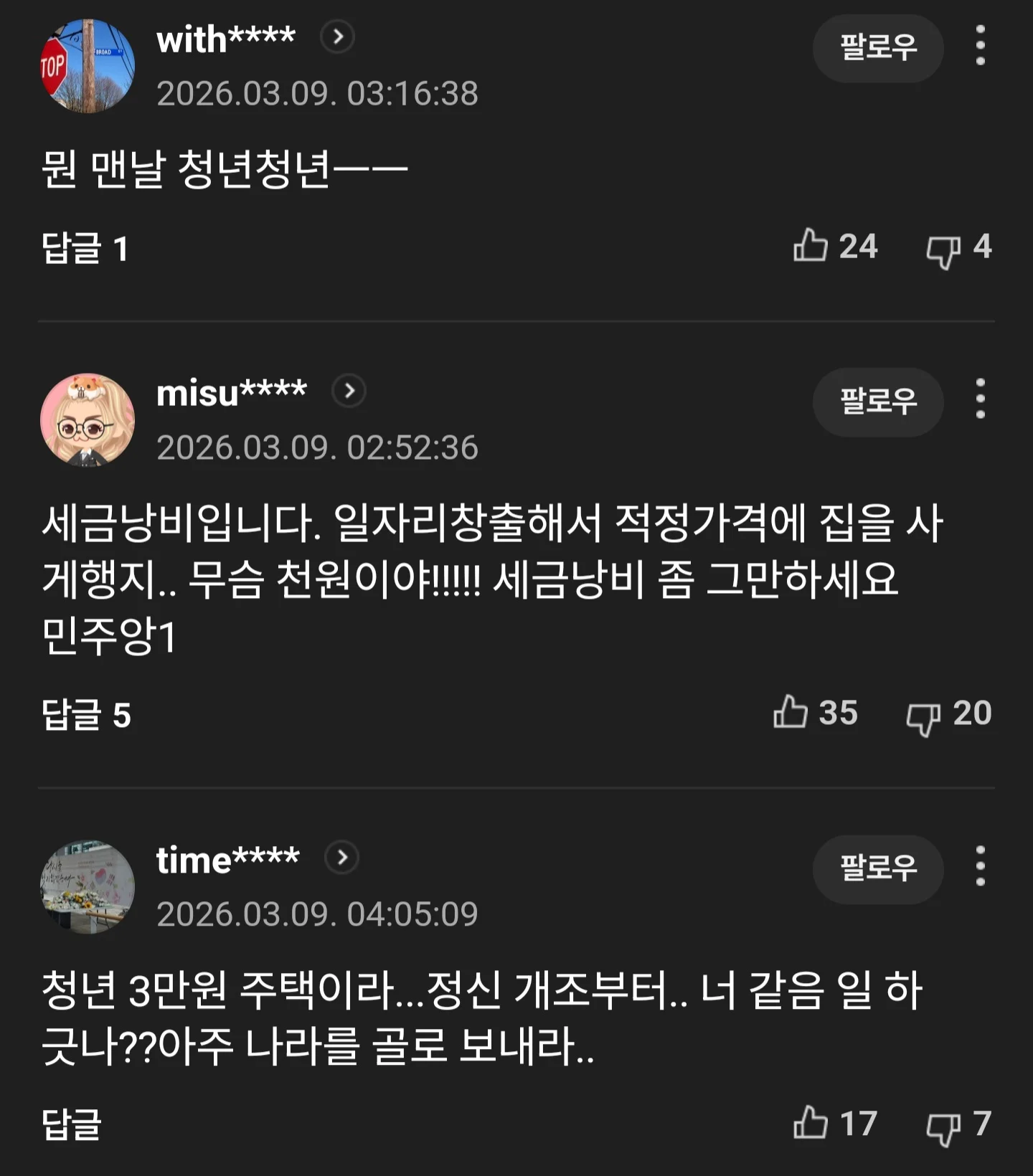View the 1 reply to with**** comment
The width and height of the screenshot is (1033, 1176).
[x=85, y=248]
